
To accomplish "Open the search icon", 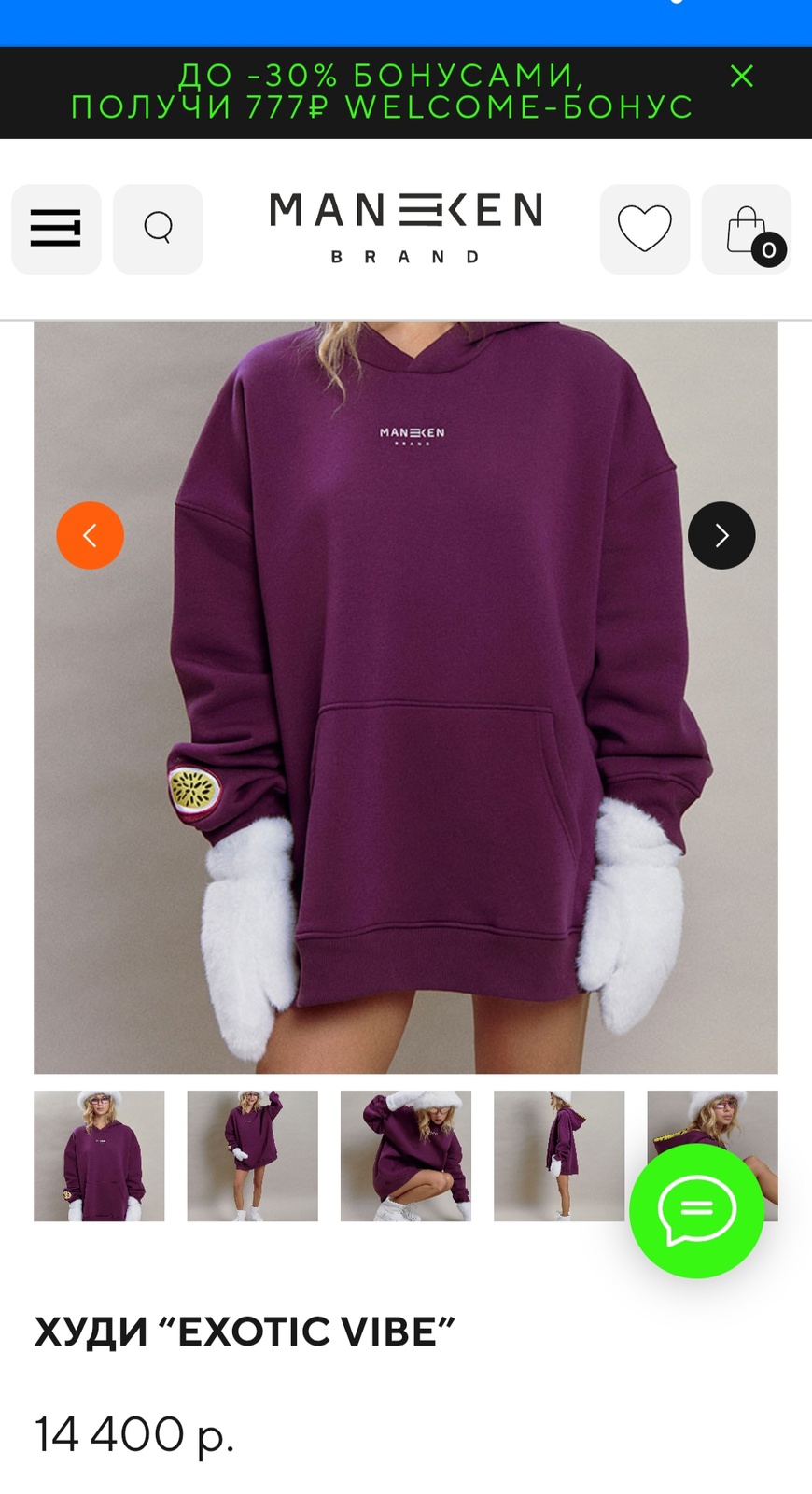I will point(158,229).
